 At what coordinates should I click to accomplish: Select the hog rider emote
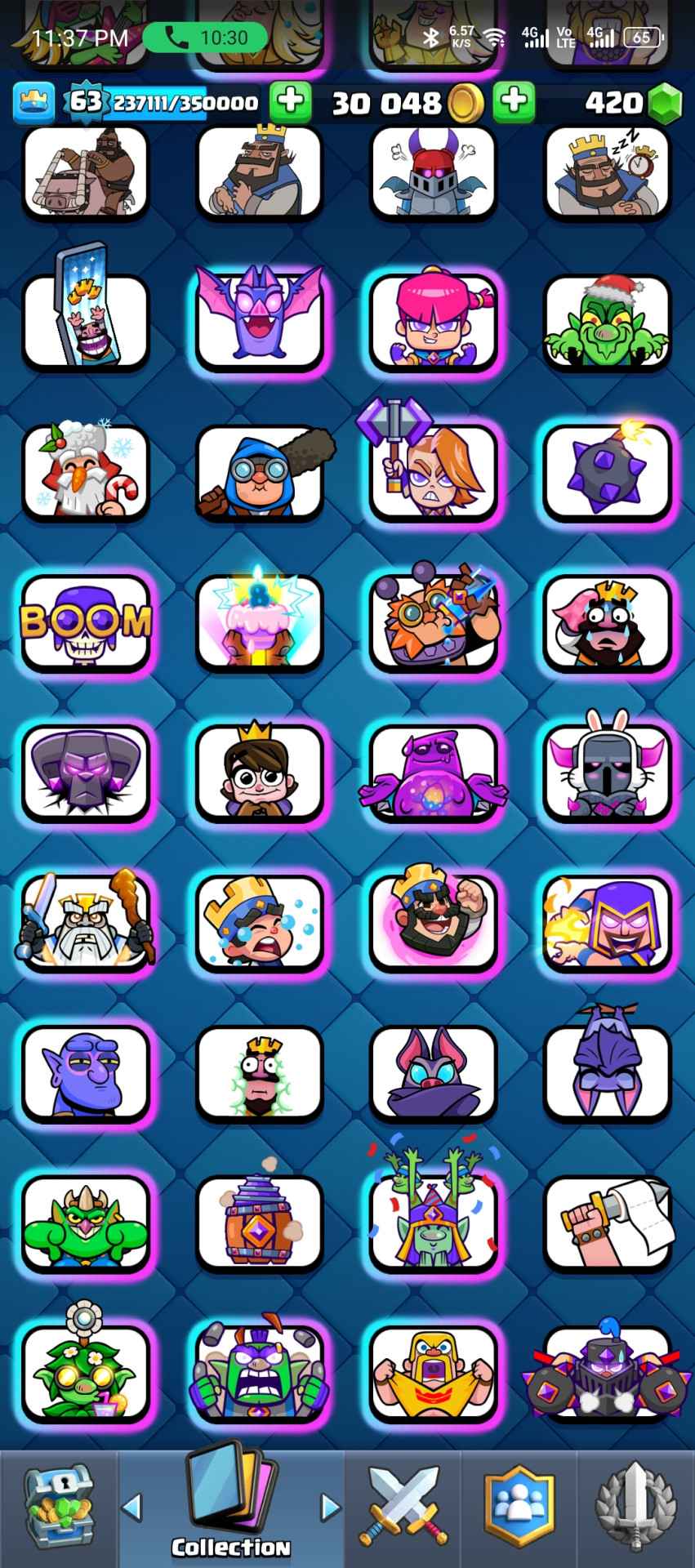86,173
